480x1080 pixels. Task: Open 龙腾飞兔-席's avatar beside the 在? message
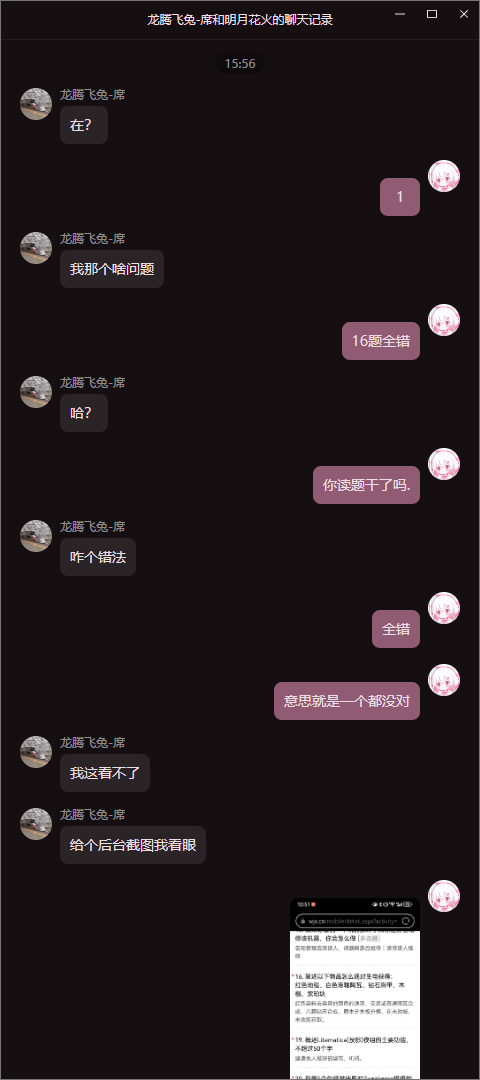tap(36, 104)
